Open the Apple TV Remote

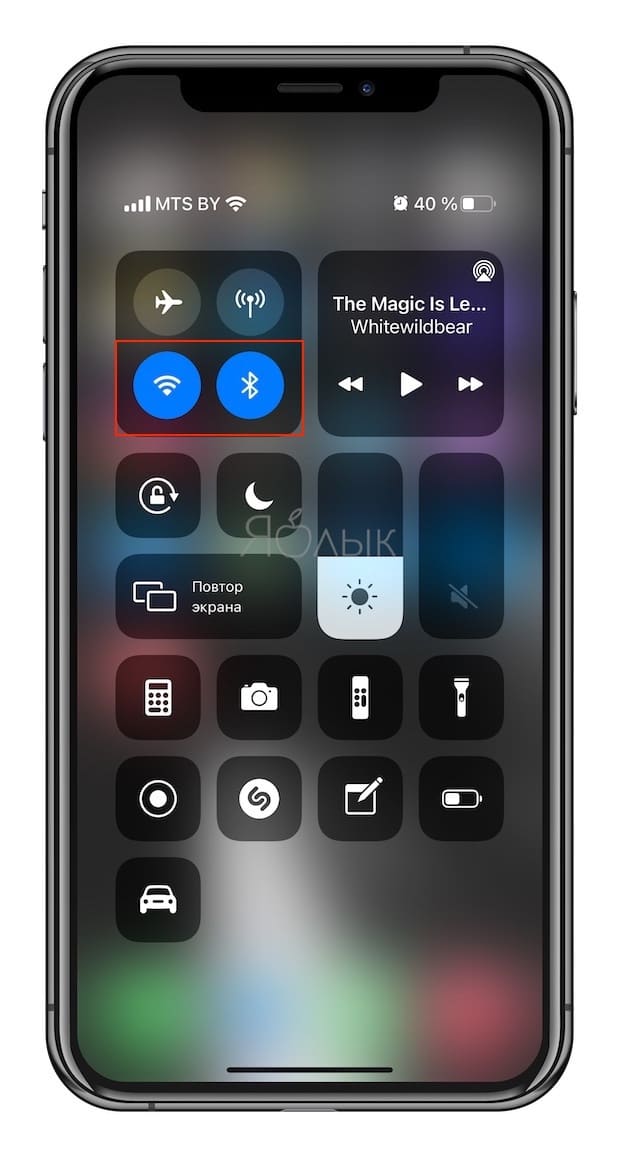pos(360,697)
